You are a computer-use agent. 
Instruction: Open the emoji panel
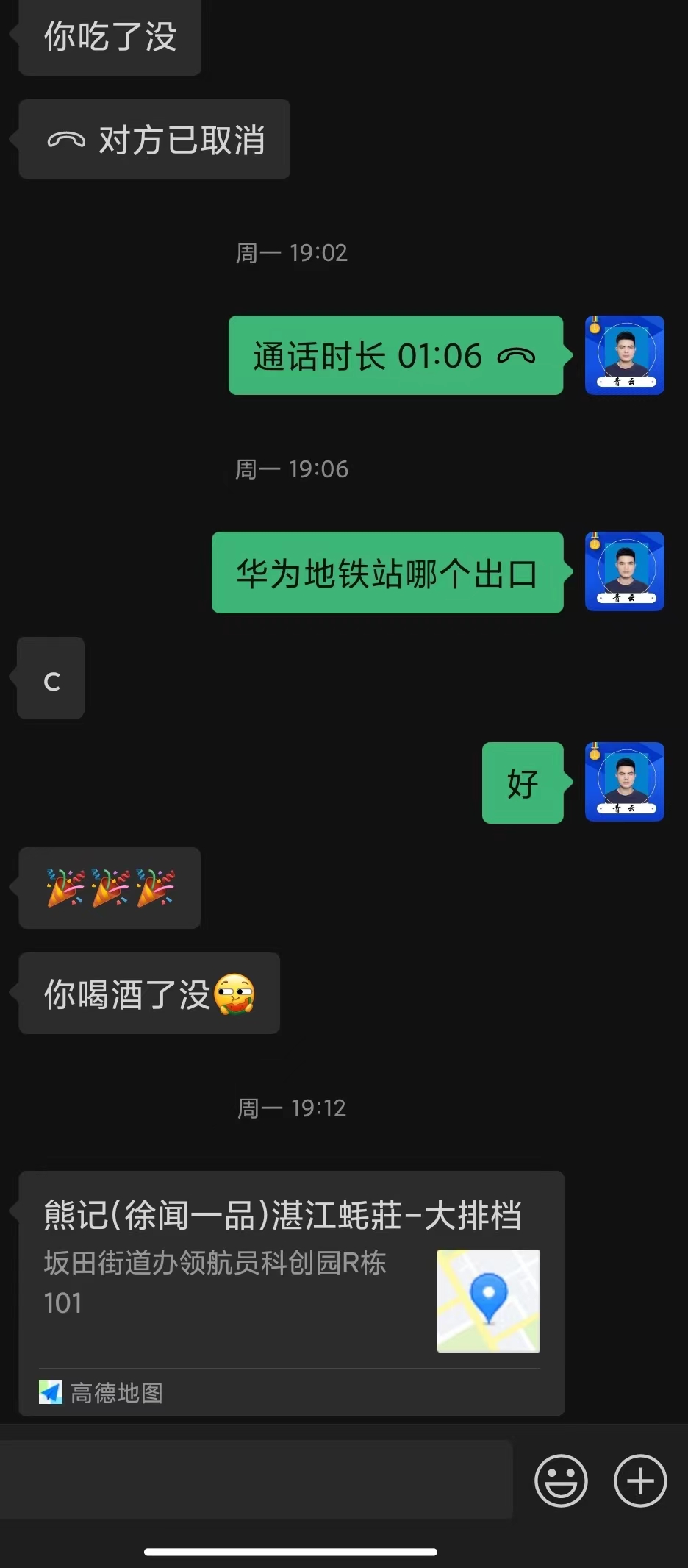pos(561,1480)
